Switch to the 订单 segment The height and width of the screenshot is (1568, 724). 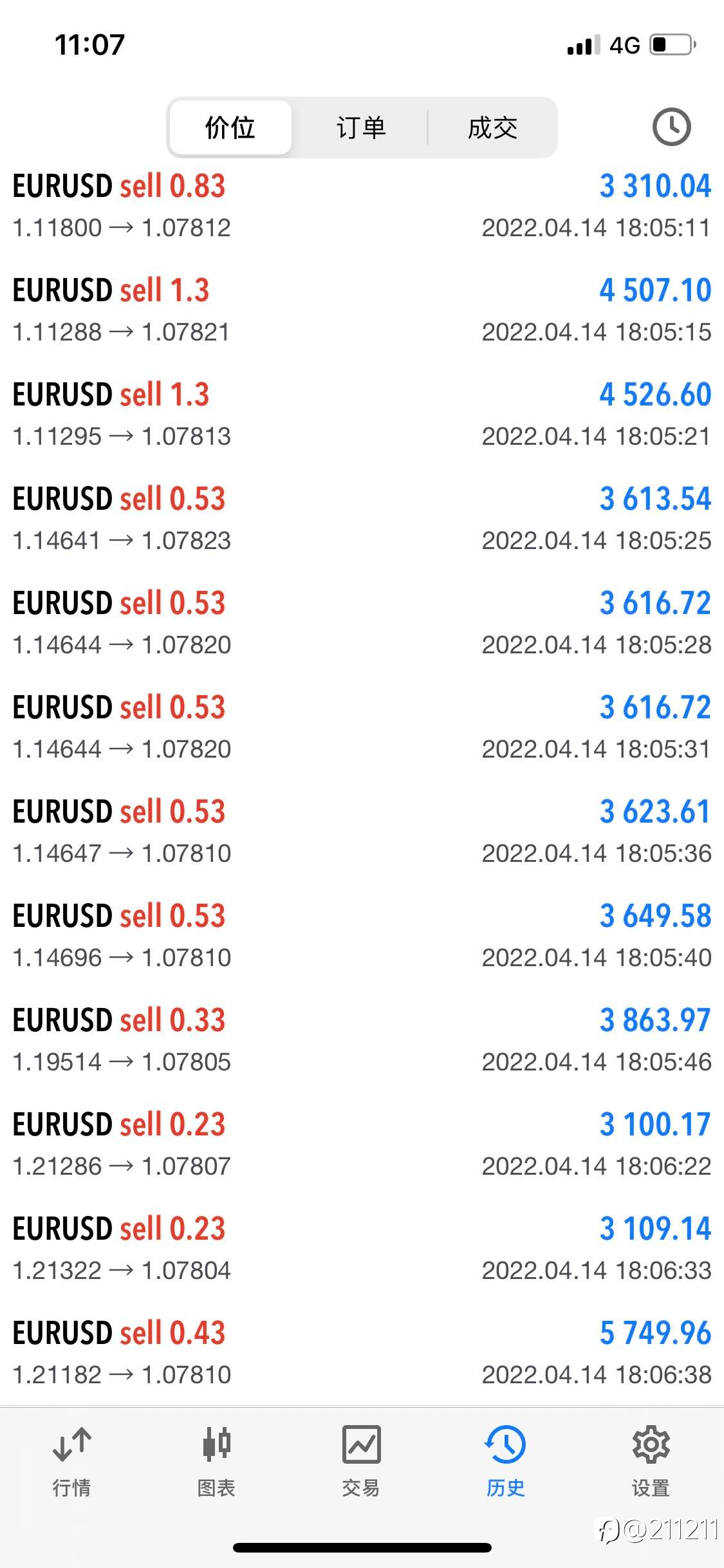click(361, 127)
